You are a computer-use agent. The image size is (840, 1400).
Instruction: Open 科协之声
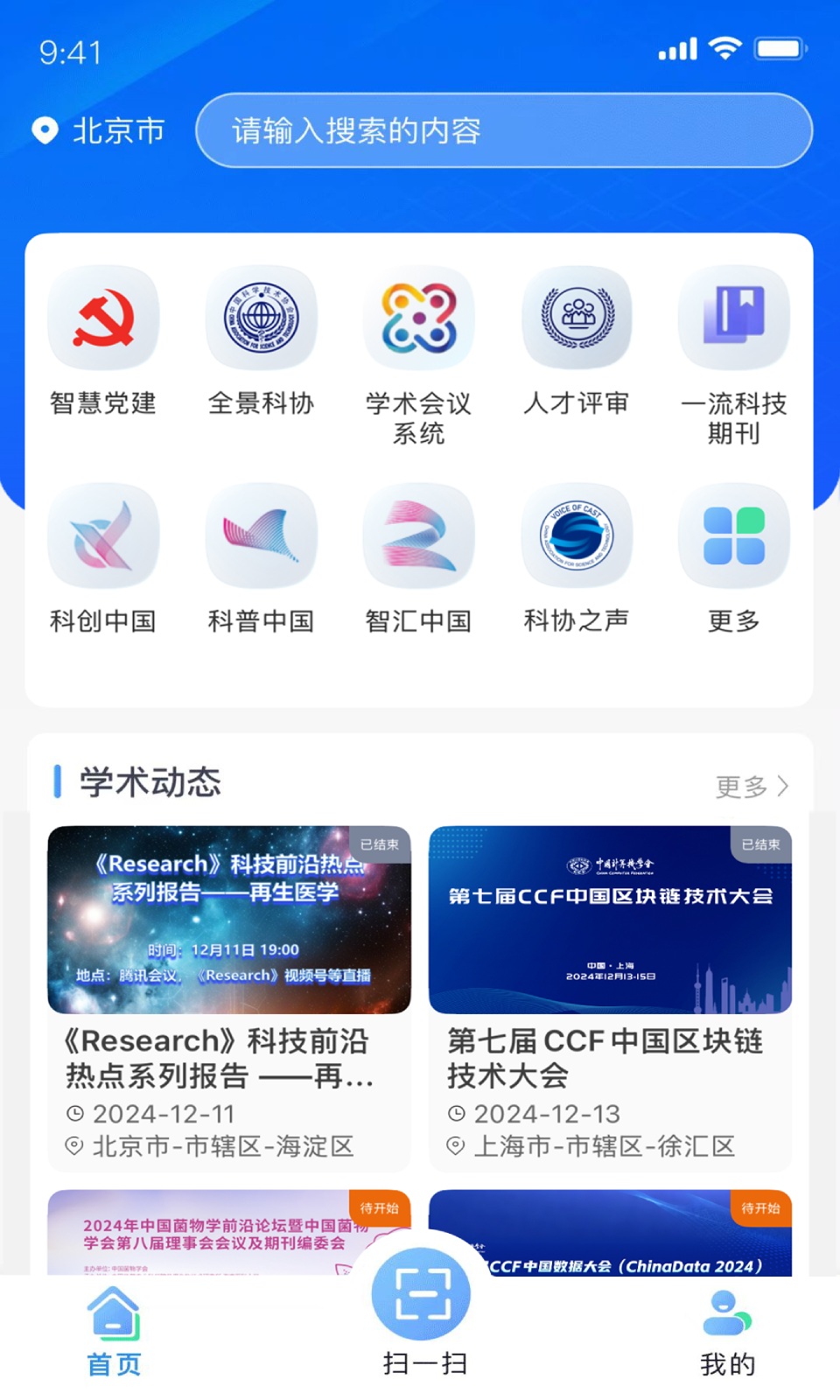[577, 558]
